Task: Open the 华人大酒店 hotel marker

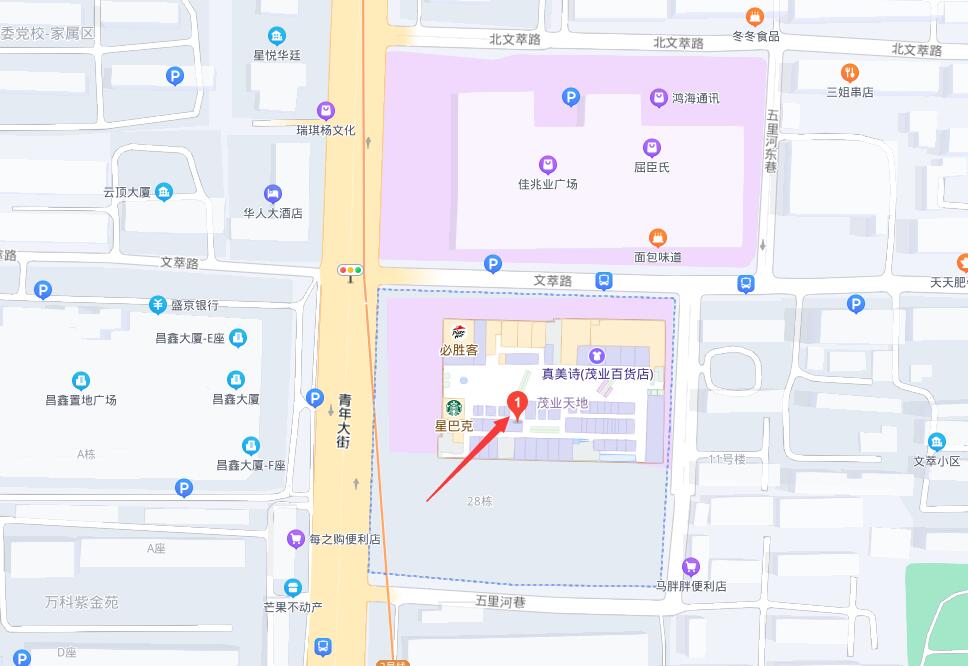Action: click(272, 194)
